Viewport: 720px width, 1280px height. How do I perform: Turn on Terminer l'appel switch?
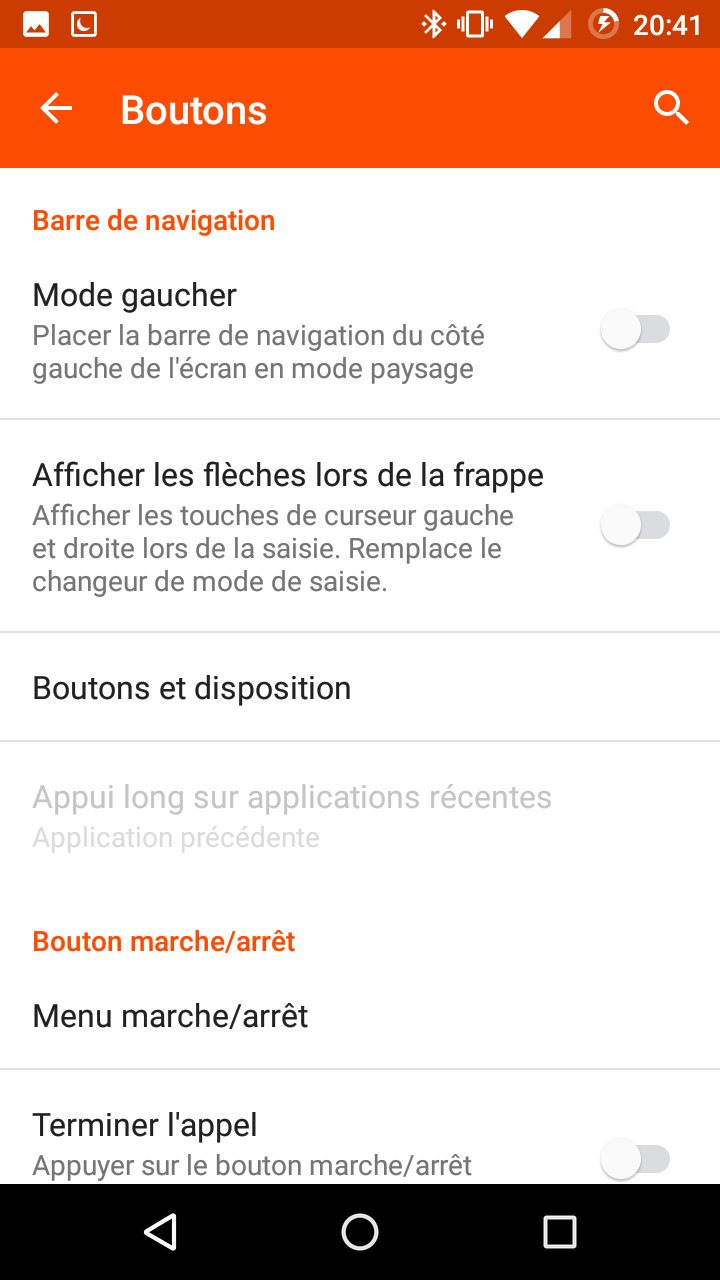[634, 1159]
